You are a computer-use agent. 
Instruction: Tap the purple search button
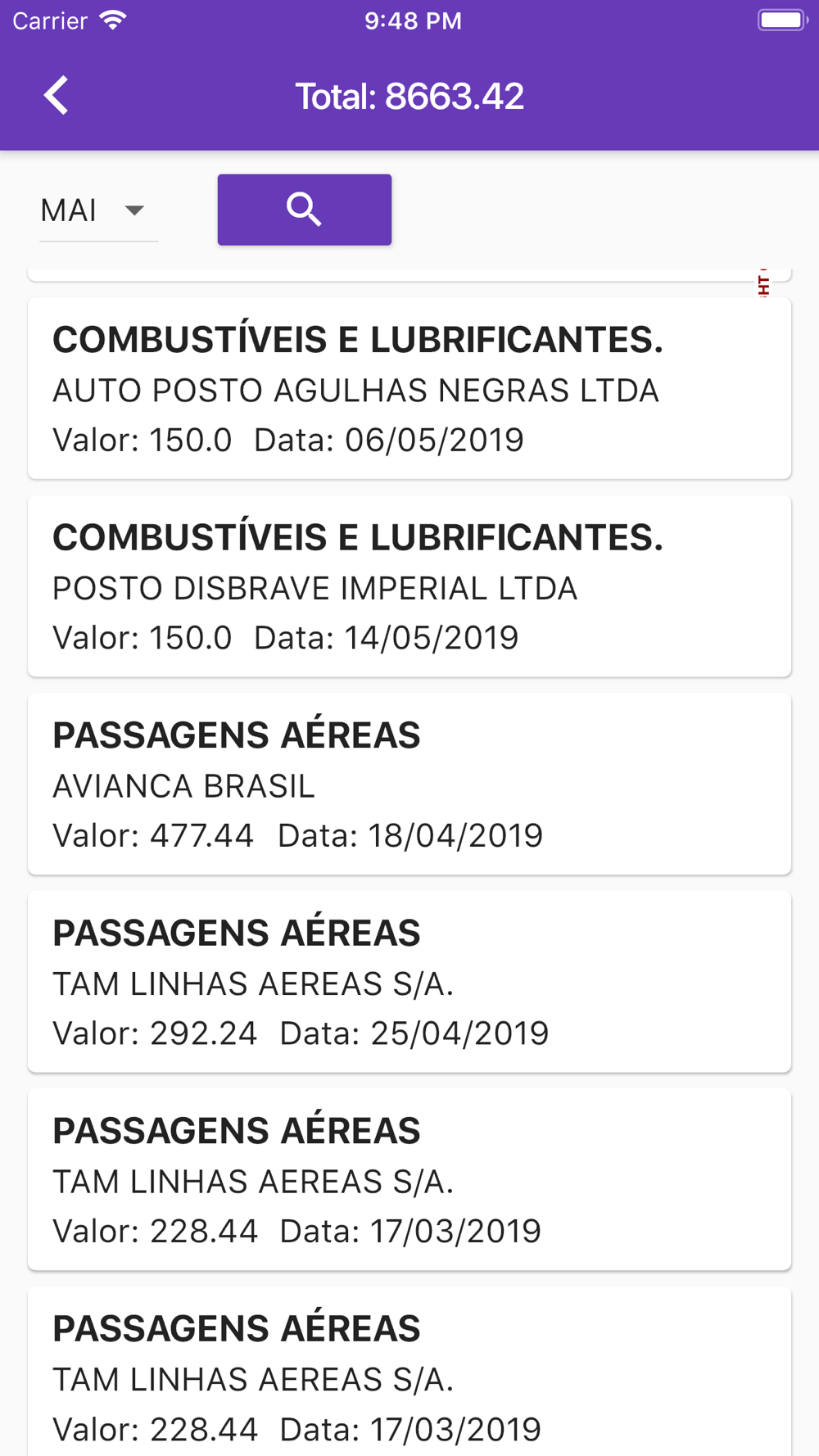click(305, 210)
